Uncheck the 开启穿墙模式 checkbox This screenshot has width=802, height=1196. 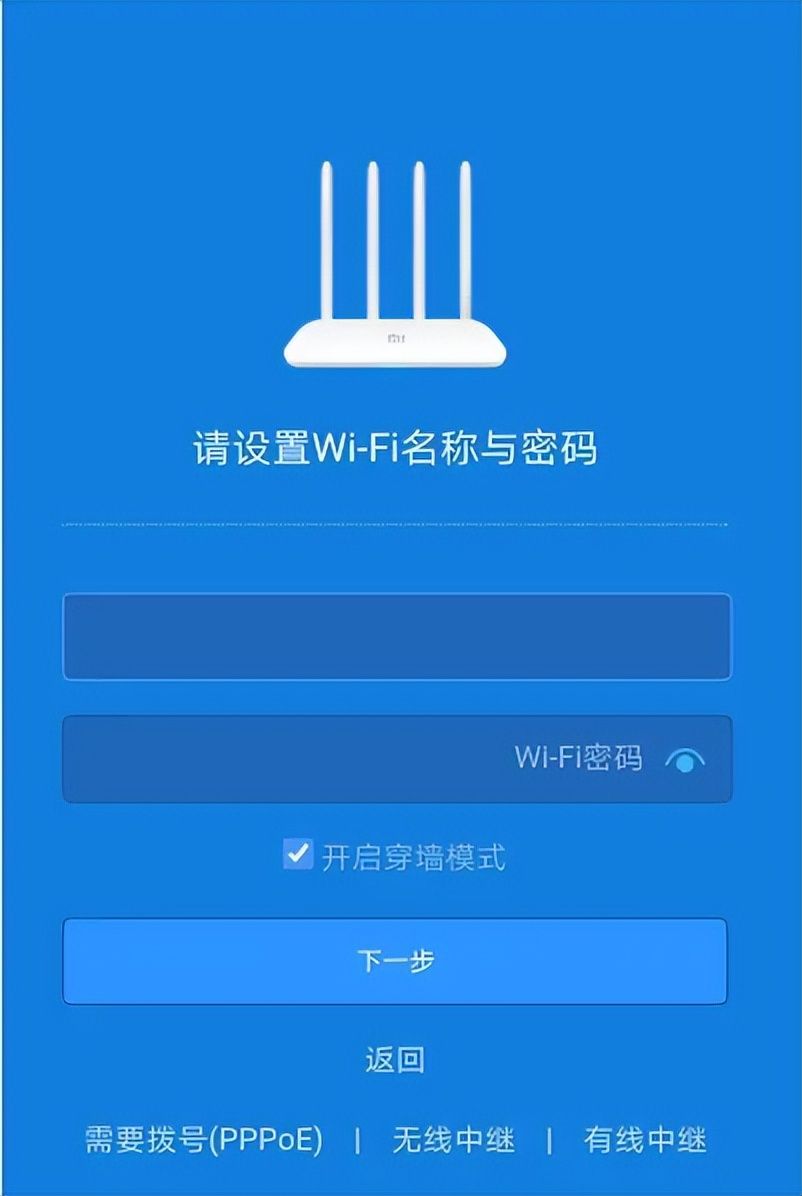pyautogui.click(x=298, y=855)
